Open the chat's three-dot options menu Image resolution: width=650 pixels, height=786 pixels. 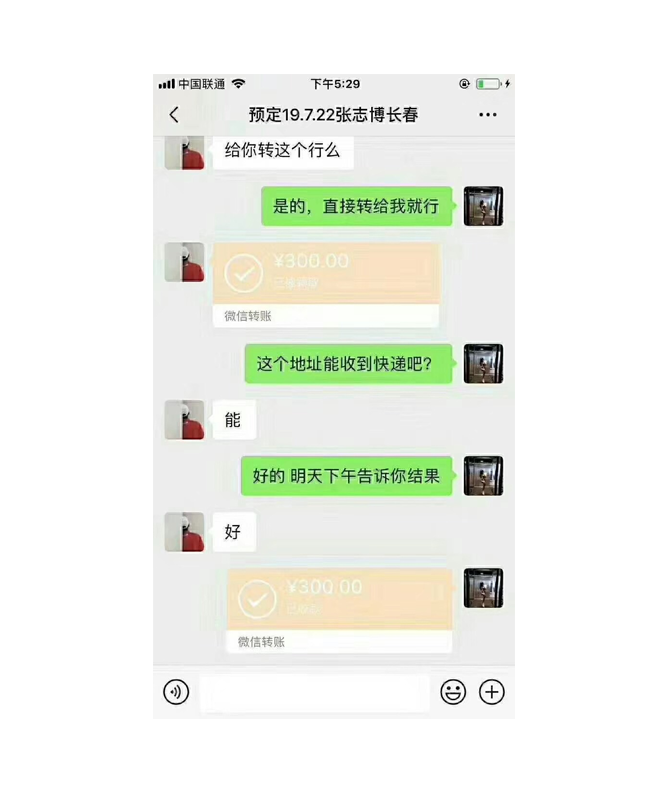click(x=487, y=115)
